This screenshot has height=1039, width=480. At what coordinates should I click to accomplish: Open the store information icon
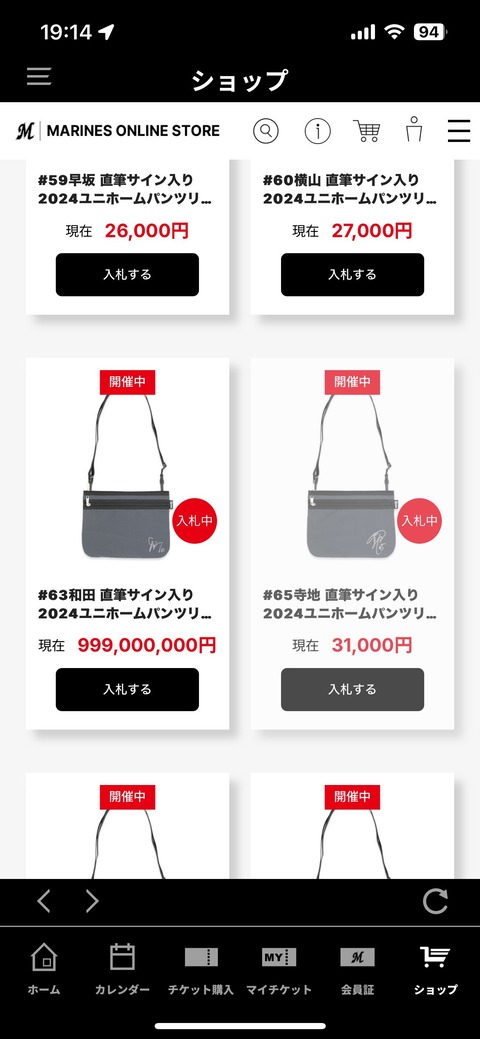coord(318,131)
